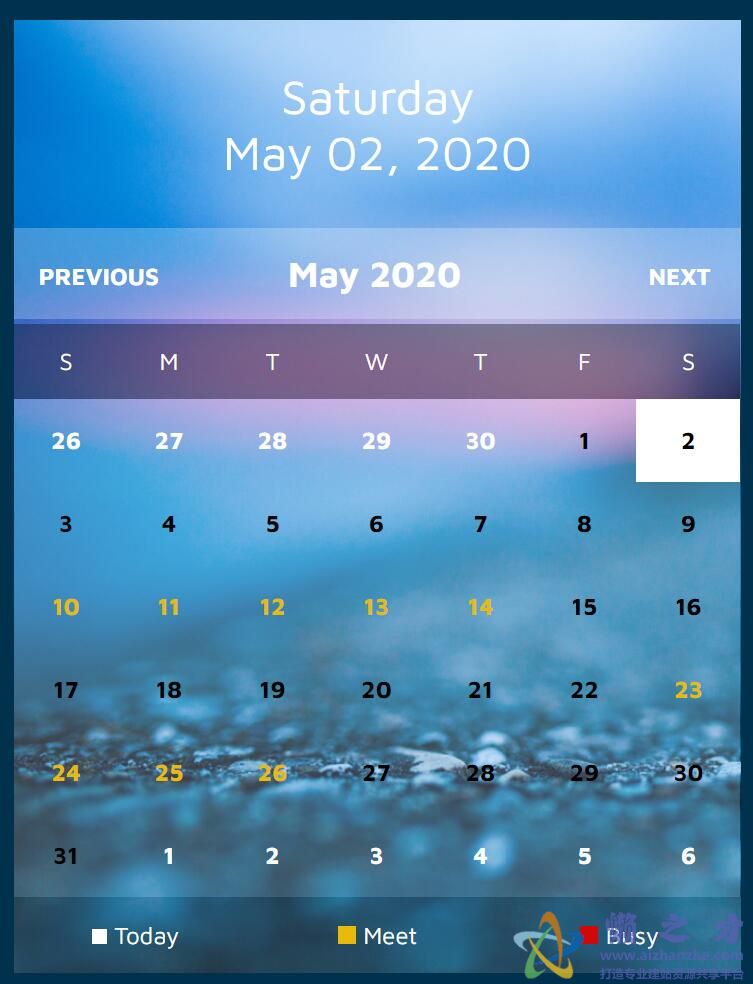Go to the NEXT month
The width and height of the screenshot is (753, 984).
click(x=679, y=277)
